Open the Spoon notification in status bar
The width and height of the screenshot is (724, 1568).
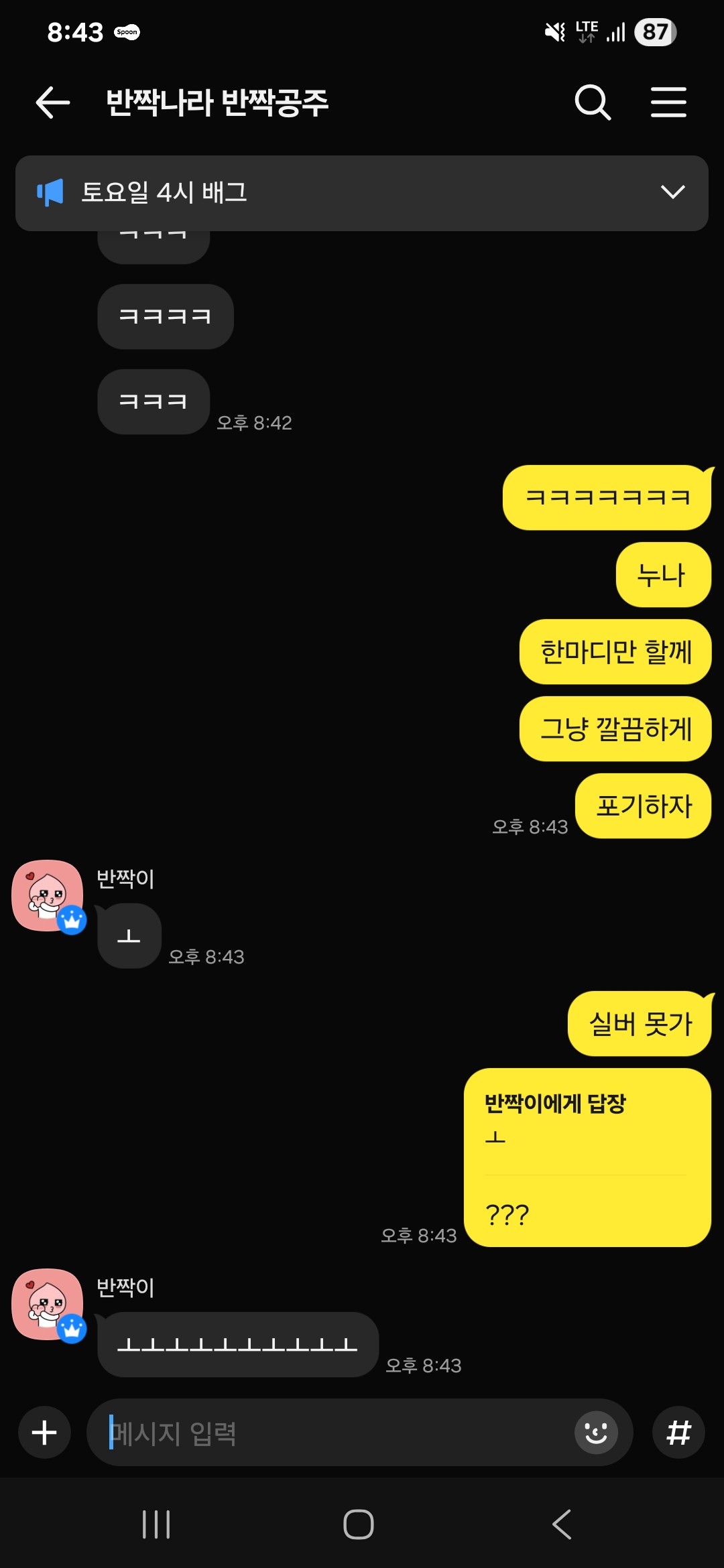pyautogui.click(x=126, y=31)
